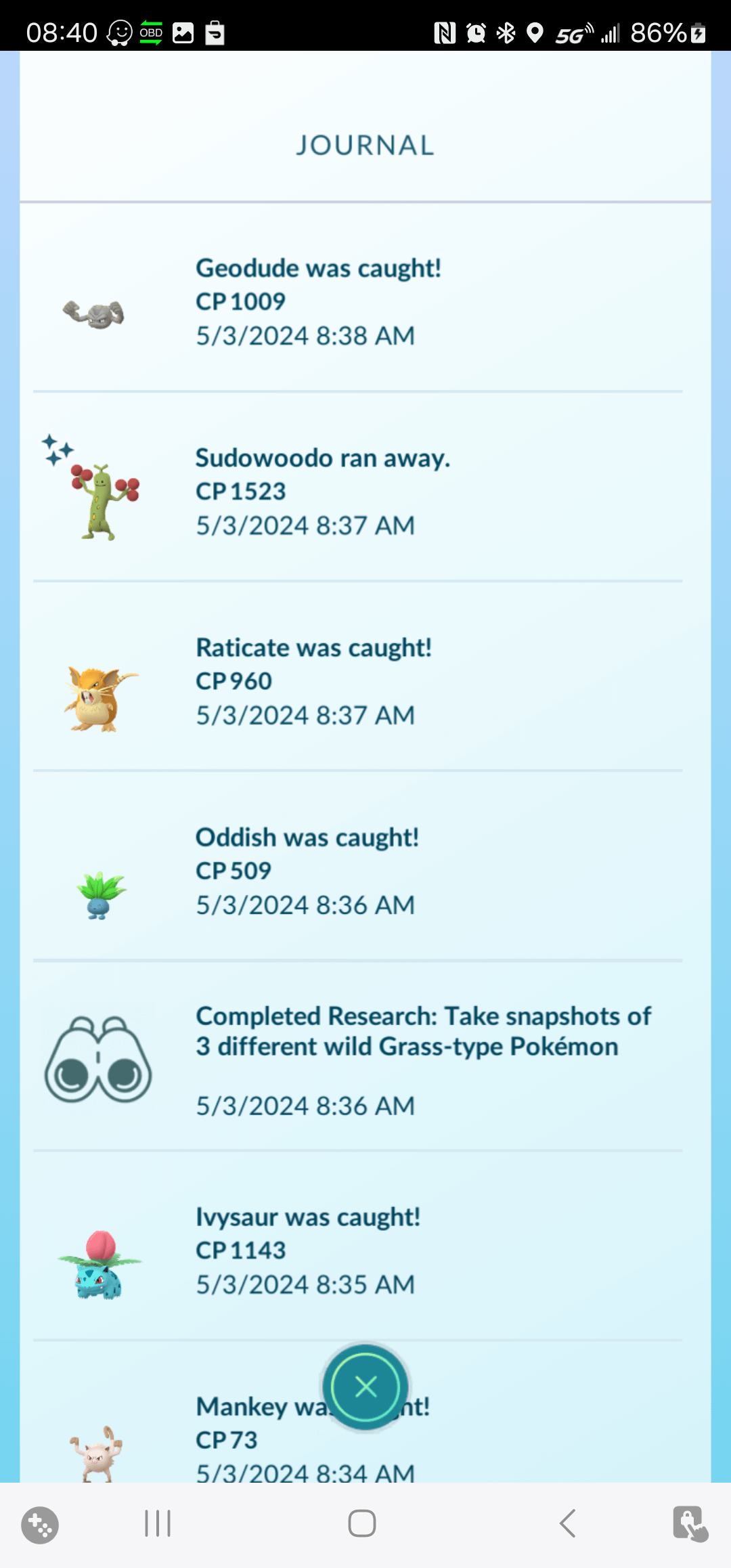731x1568 pixels.
Task: Go back using the system back button
Action: point(567,1523)
